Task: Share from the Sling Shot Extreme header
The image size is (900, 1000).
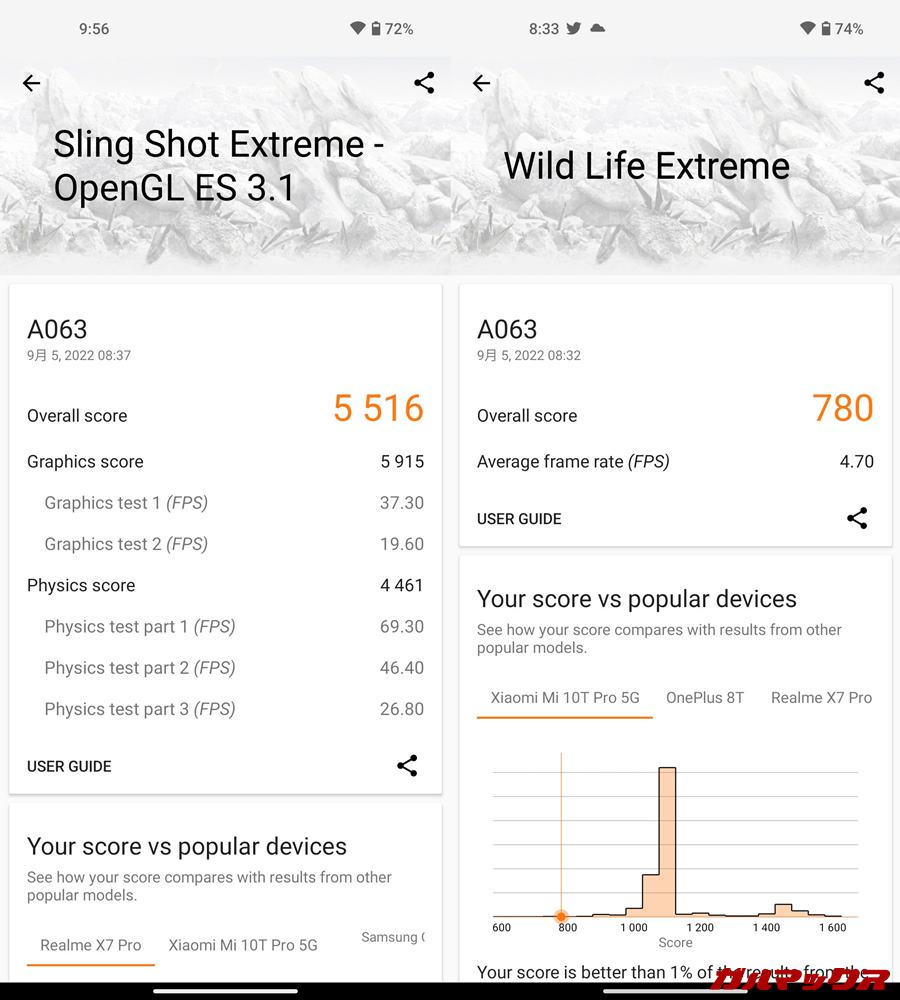Action: click(424, 83)
